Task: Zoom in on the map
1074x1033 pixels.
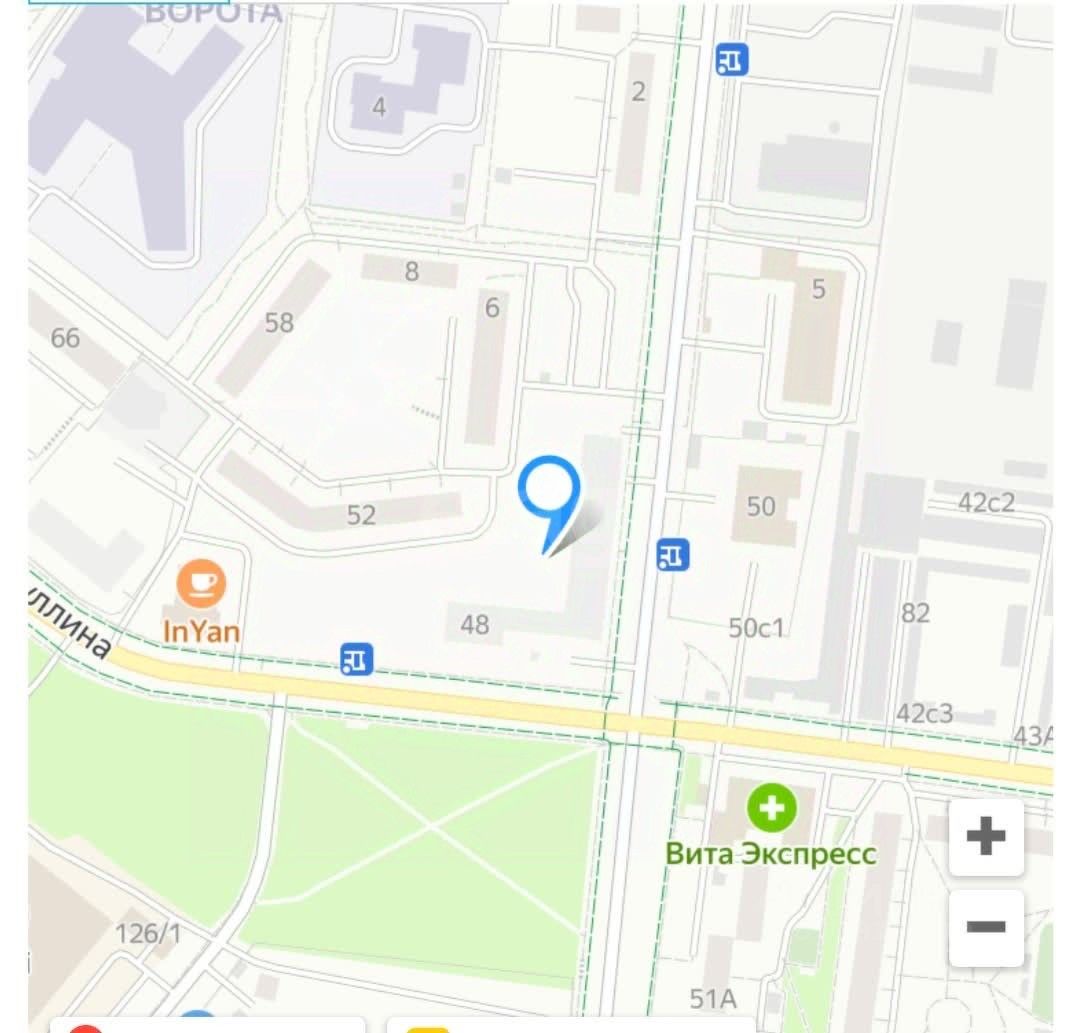Action: click(986, 837)
